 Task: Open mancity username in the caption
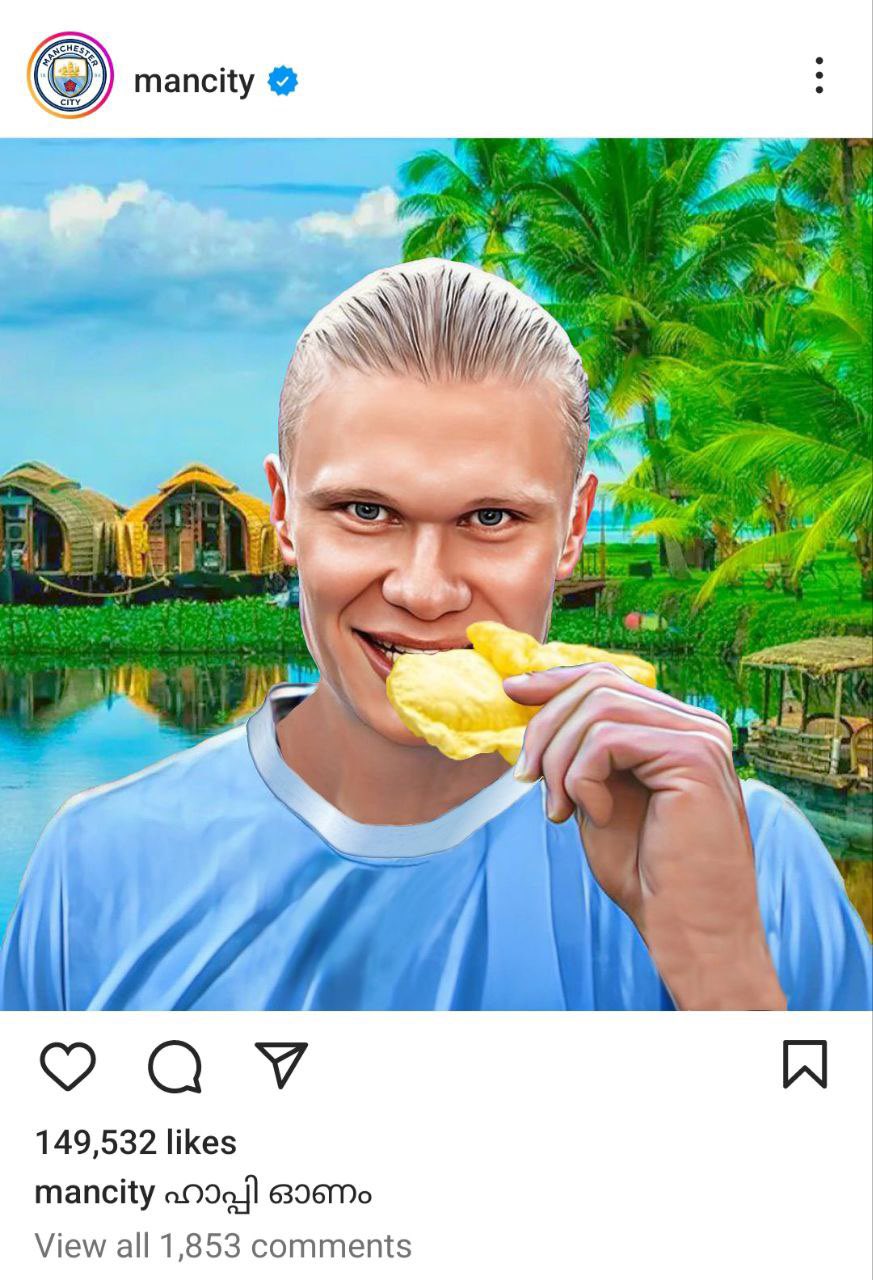[x=94, y=1193]
